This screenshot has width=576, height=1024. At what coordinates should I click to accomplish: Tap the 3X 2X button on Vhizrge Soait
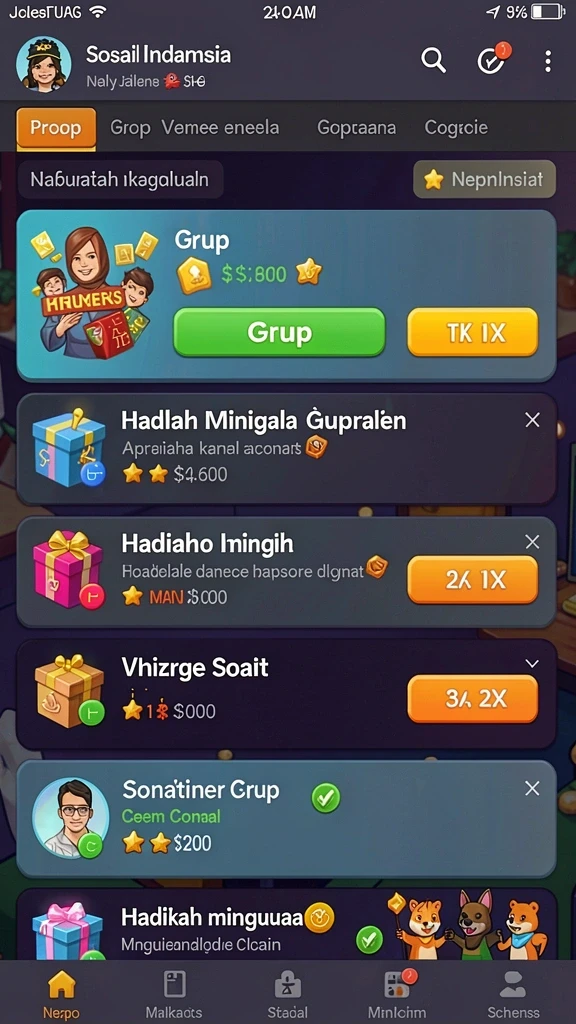[x=473, y=698]
